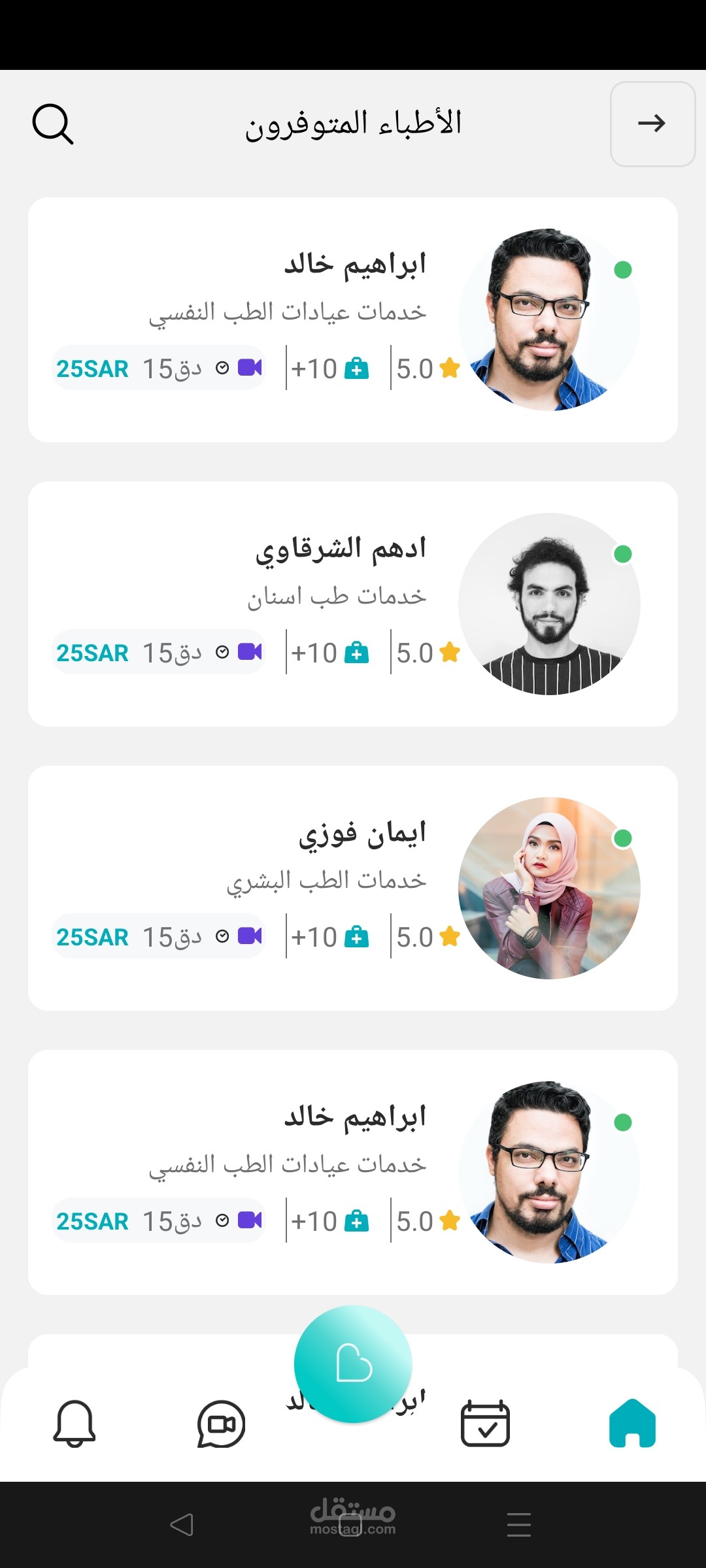Viewport: 706px width, 1568px height.
Task: View ايمان فوزي doctor profile card
Action: click(x=353, y=888)
